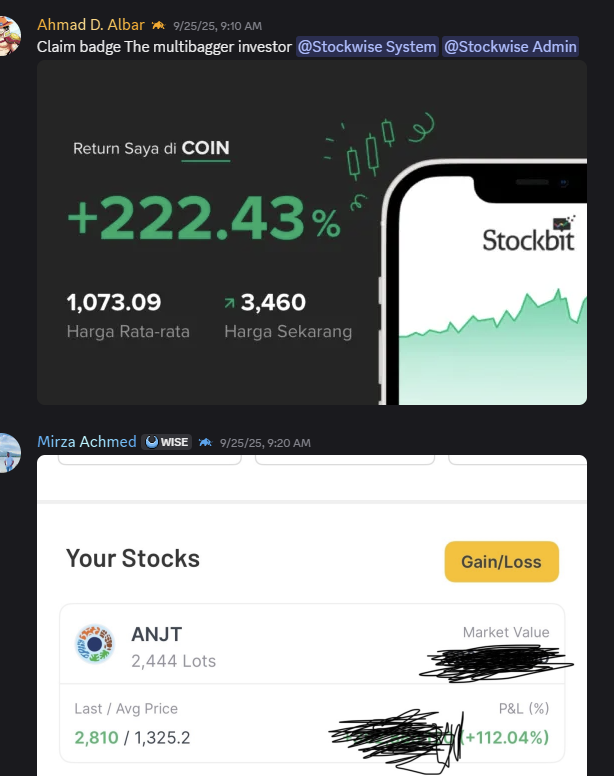This screenshot has width=614, height=776.
Task: View the Stockbit COIN return image attachment
Action: (x=311, y=232)
